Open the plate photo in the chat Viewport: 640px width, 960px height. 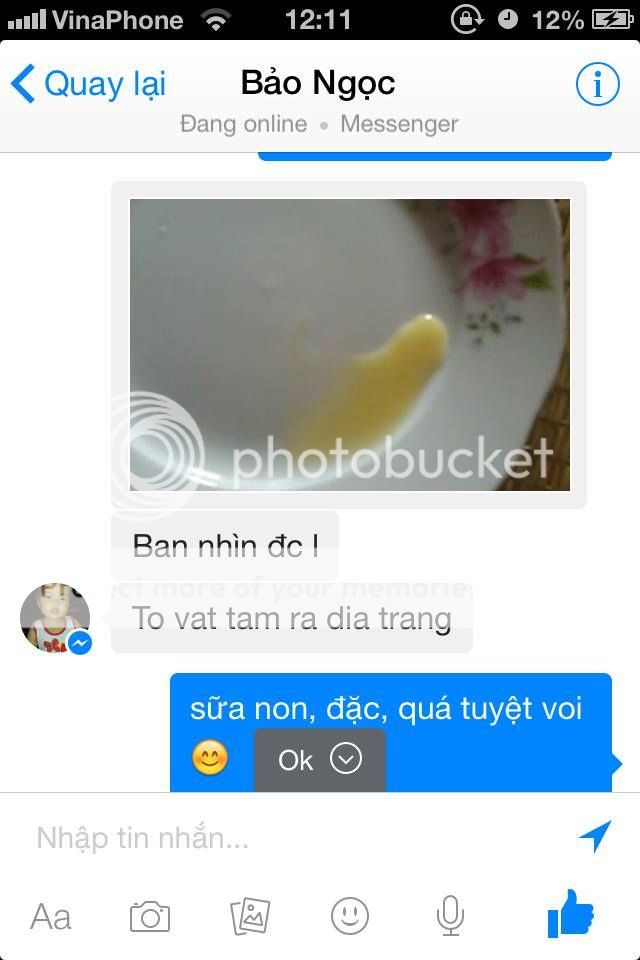[x=349, y=344]
